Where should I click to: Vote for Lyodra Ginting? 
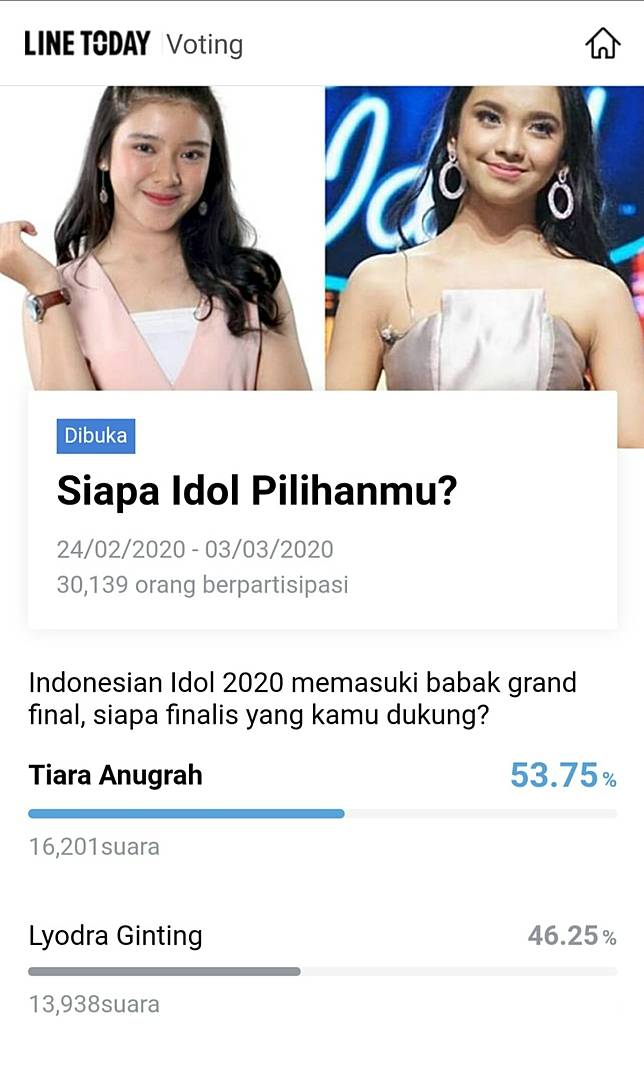pyautogui.click(x=116, y=936)
